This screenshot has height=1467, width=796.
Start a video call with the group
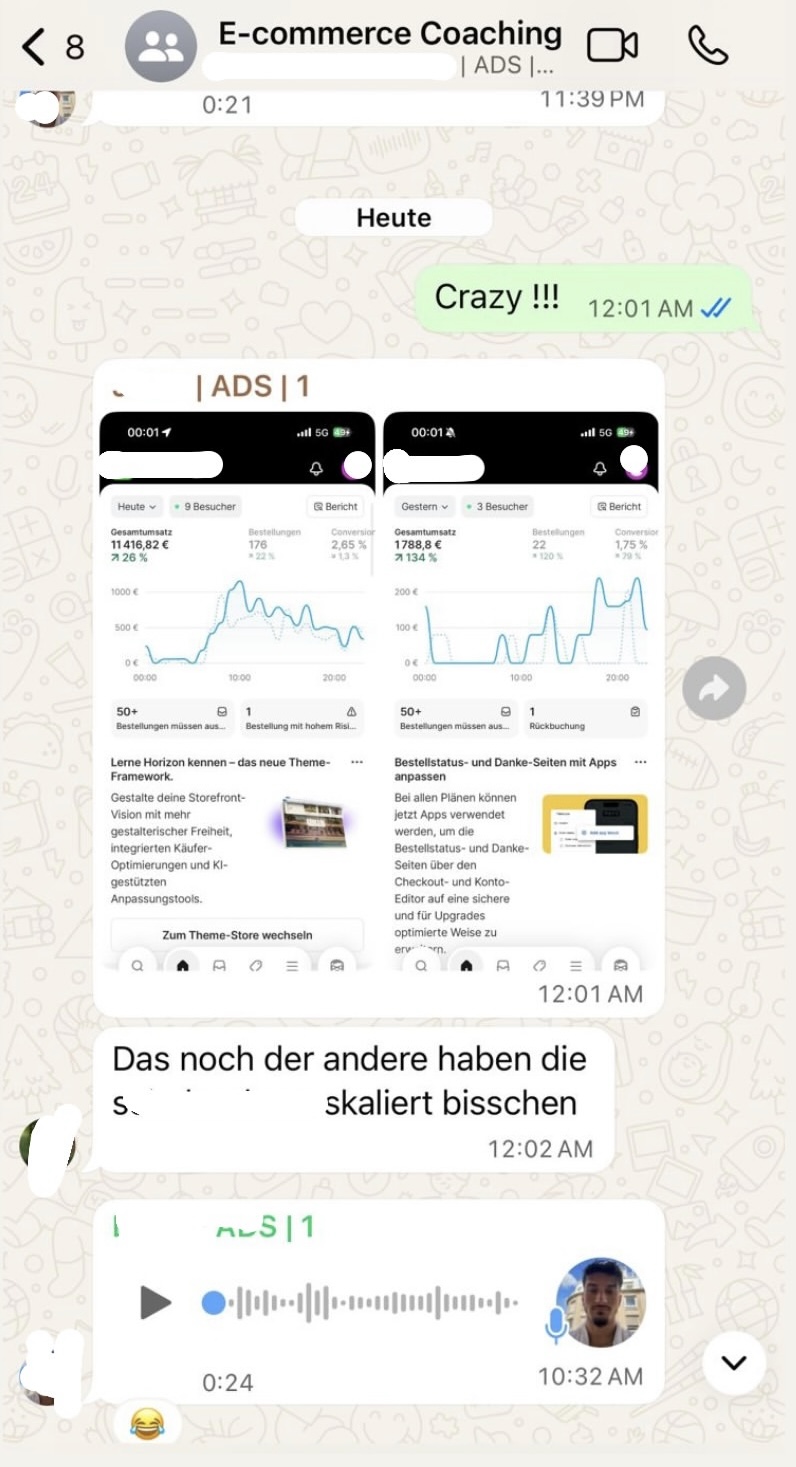(612, 46)
